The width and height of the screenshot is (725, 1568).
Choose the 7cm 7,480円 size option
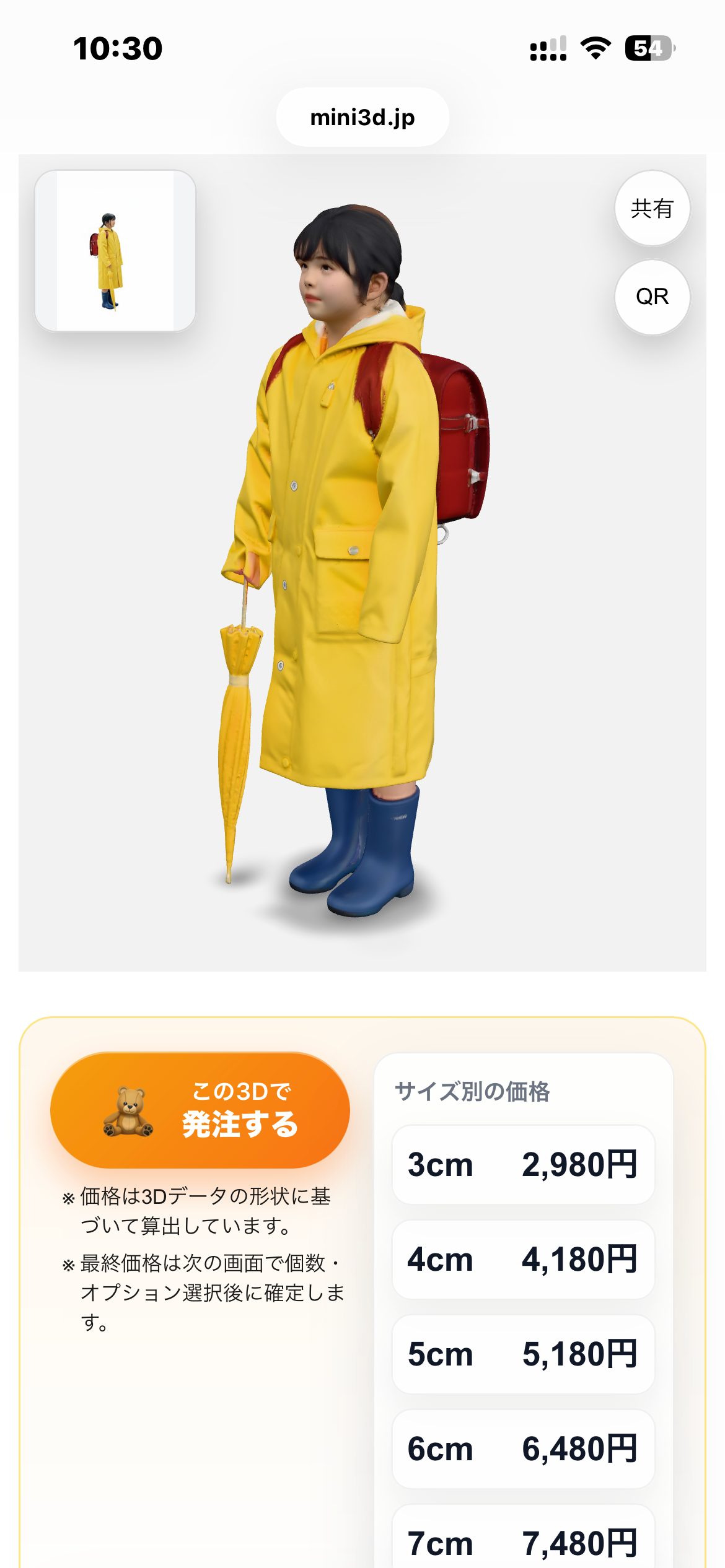click(523, 1542)
